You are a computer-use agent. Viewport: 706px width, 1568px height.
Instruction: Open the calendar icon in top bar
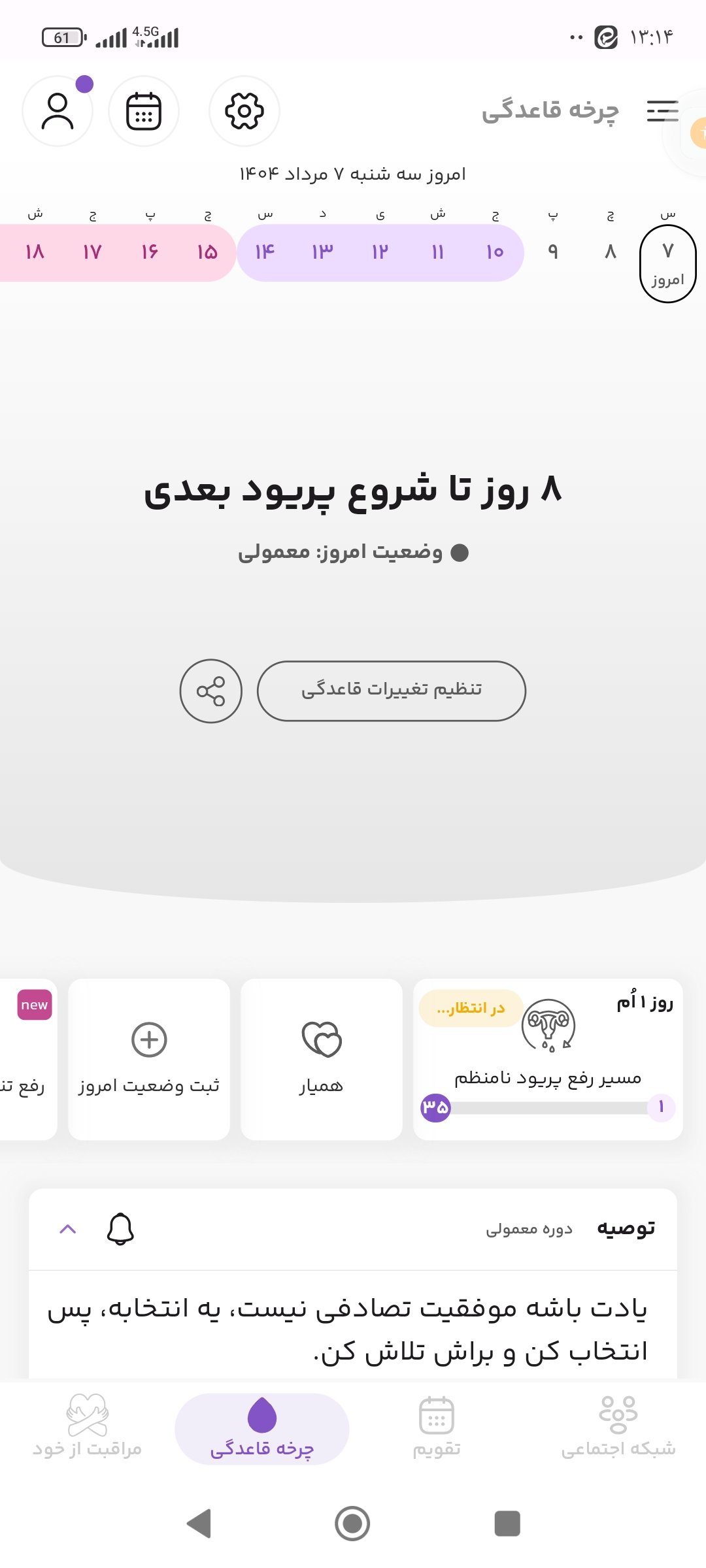pos(144,111)
